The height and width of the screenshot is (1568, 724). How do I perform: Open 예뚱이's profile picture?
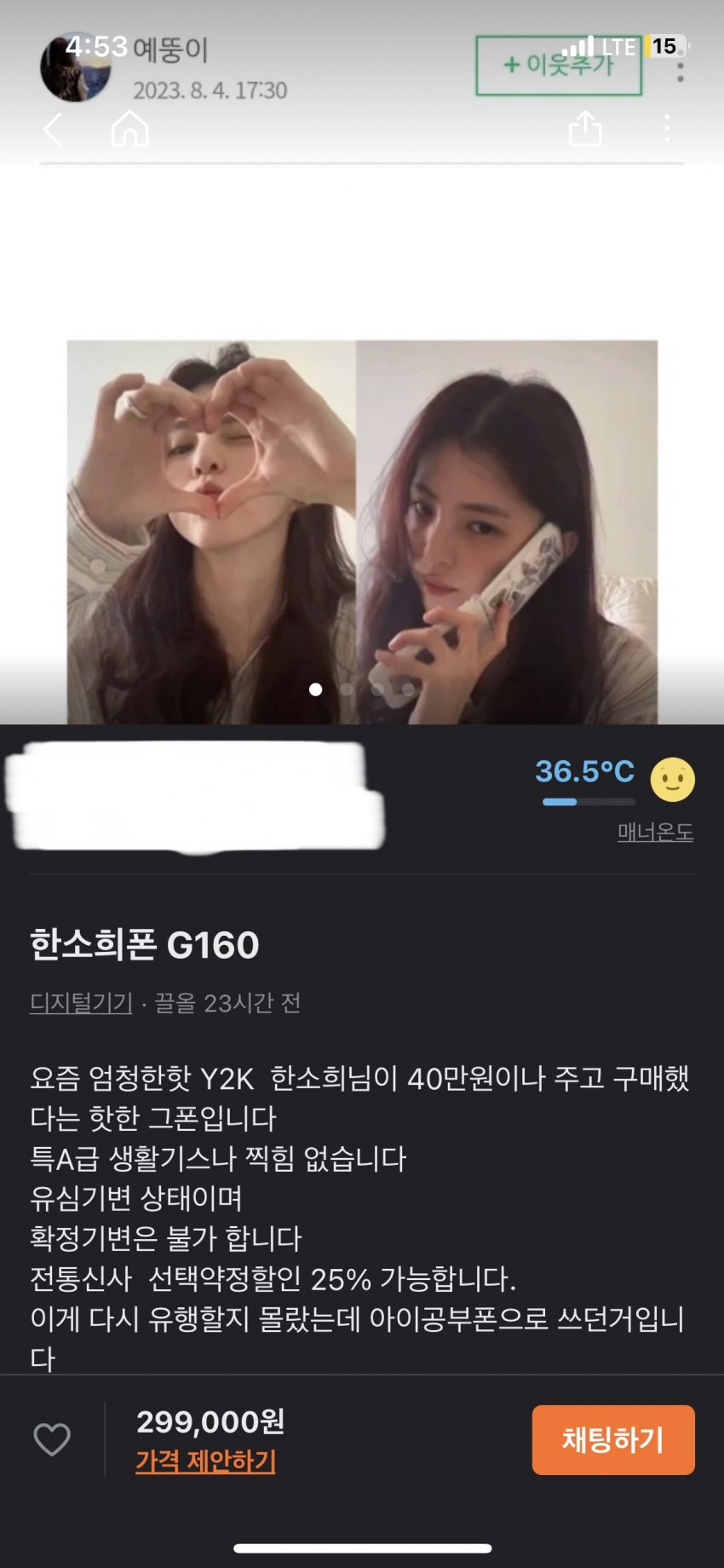(75, 68)
